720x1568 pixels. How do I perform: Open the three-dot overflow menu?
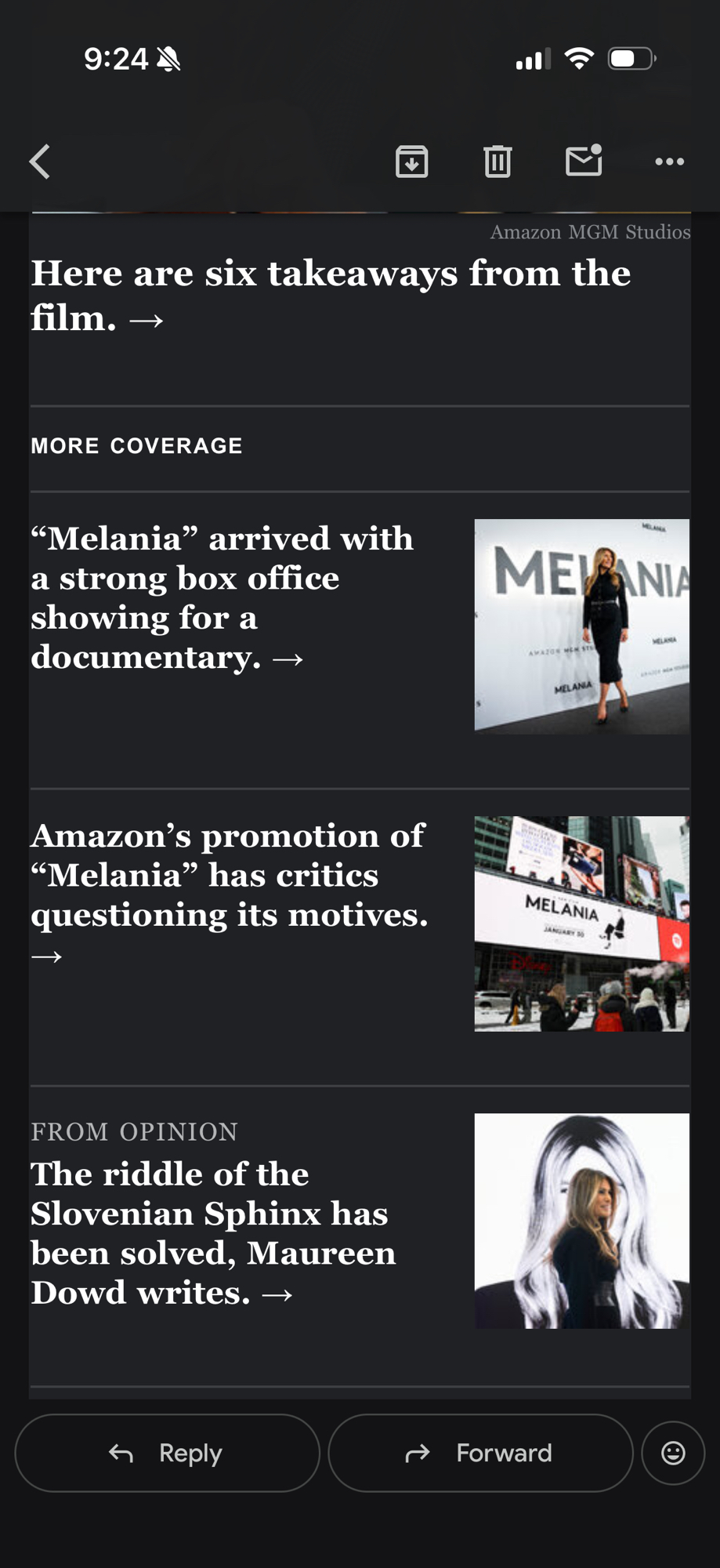(669, 162)
